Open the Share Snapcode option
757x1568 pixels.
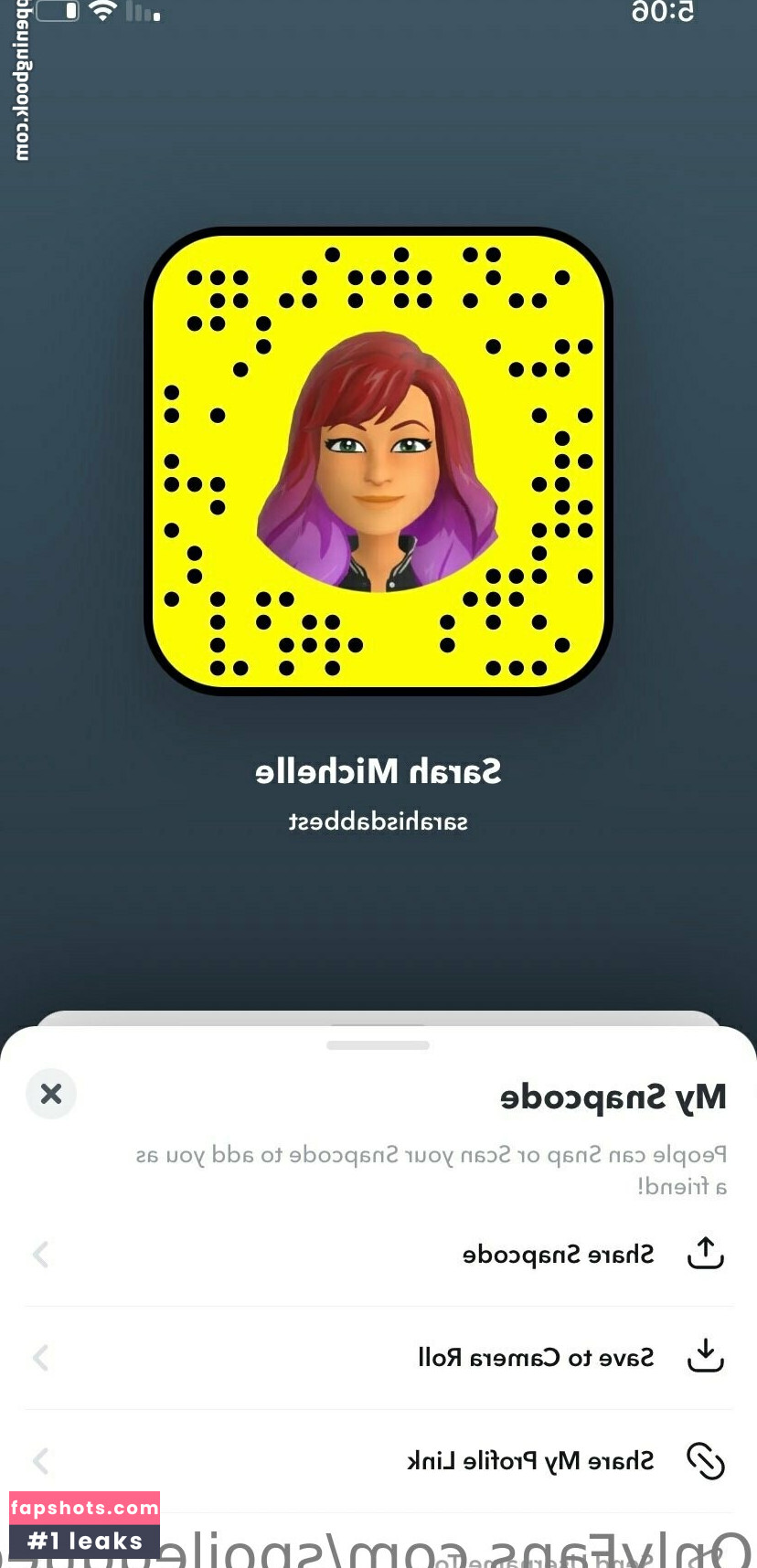click(x=558, y=1255)
